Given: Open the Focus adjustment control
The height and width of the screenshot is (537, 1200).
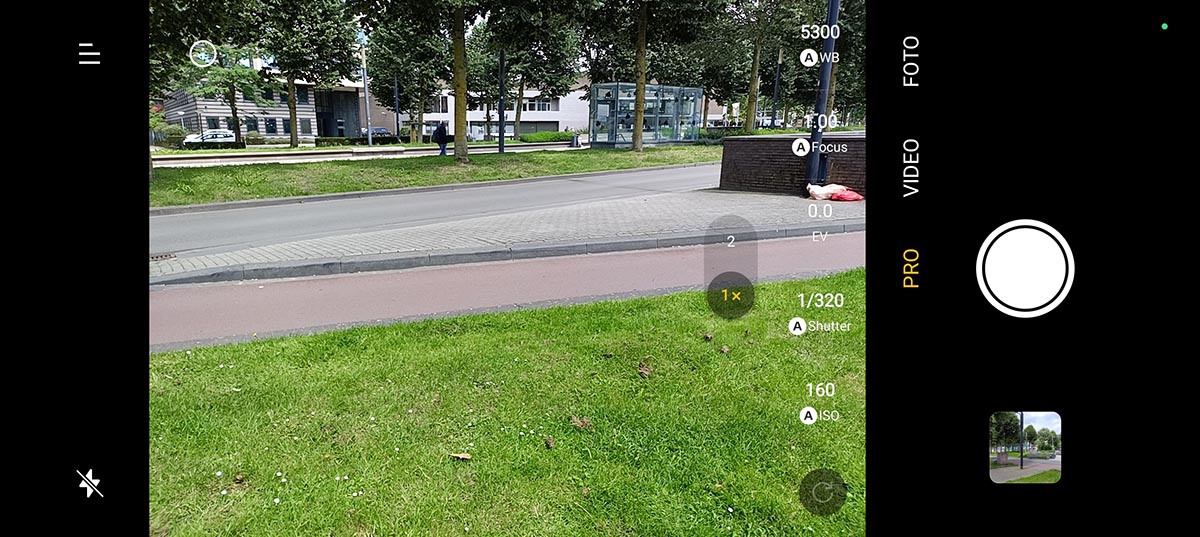Looking at the screenshot, I should tap(820, 135).
